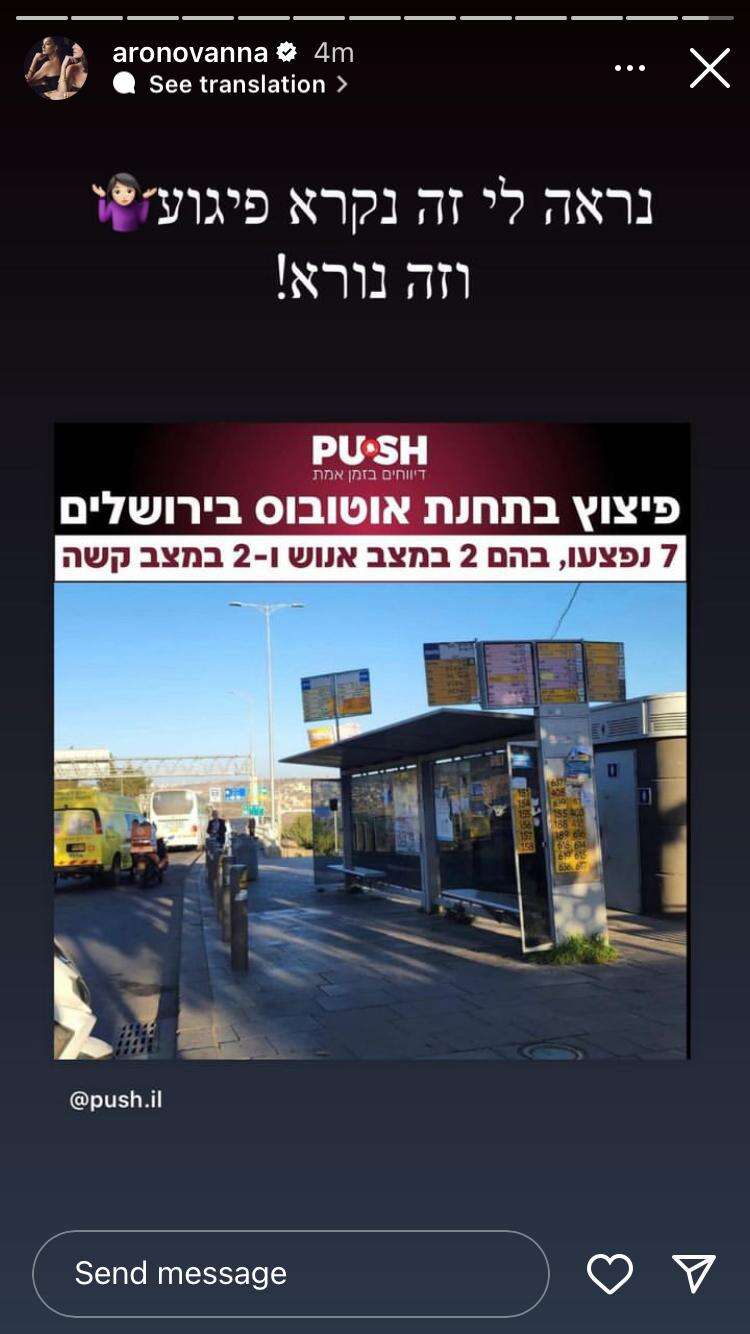
Task: Share the story via paper plane icon
Action: tap(693, 1273)
